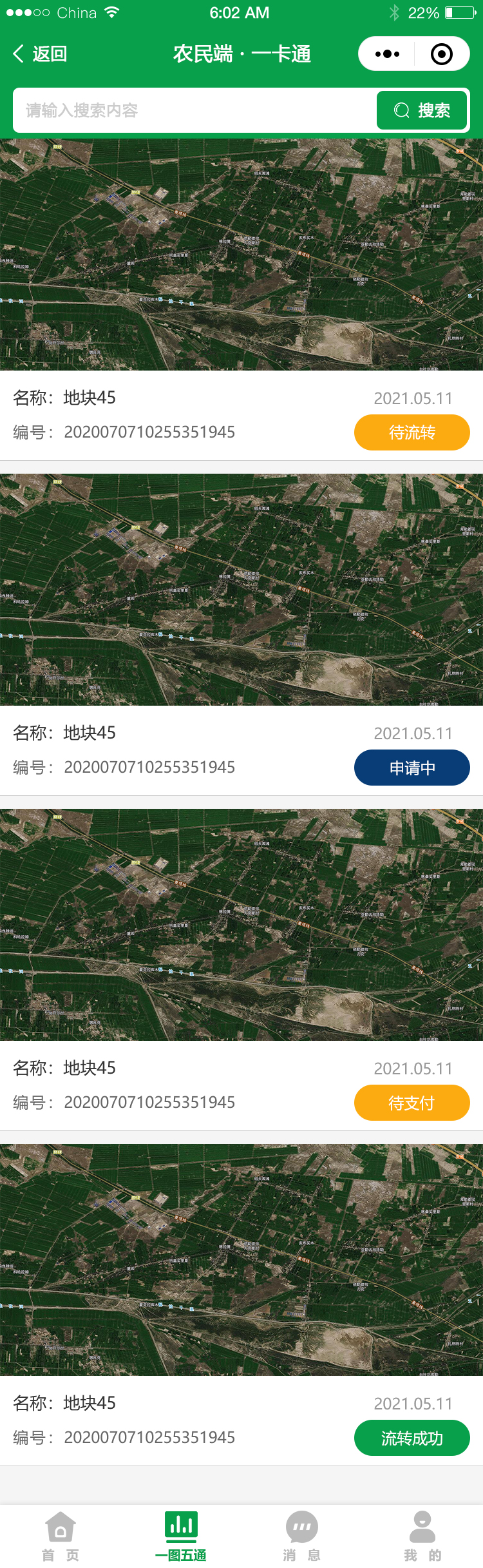Tap the green 流转成功 status button
The image size is (483, 1568).
coord(412,1438)
